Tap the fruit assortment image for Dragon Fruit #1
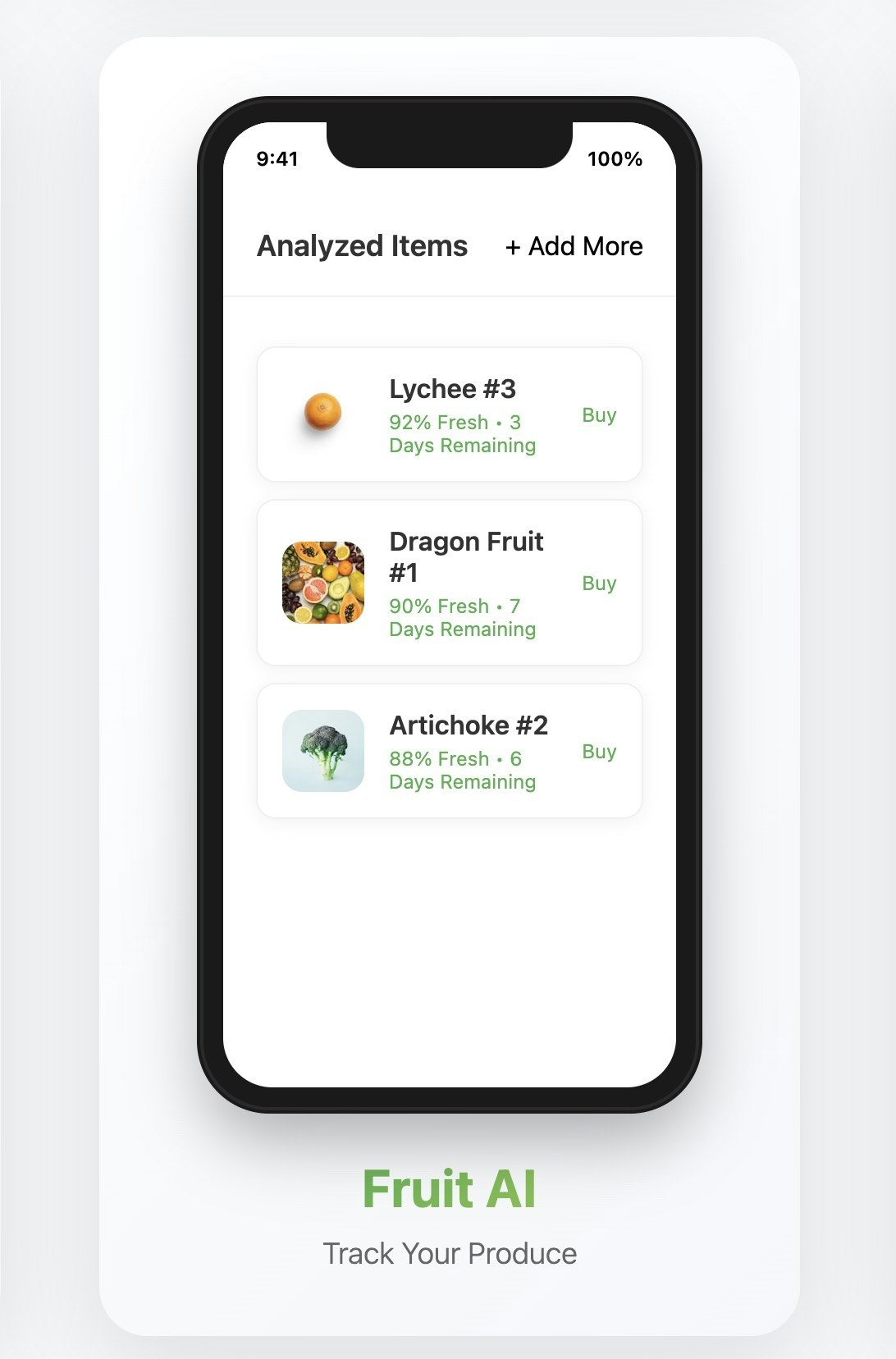Image resolution: width=896 pixels, height=1359 pixels. pos(322,582)
